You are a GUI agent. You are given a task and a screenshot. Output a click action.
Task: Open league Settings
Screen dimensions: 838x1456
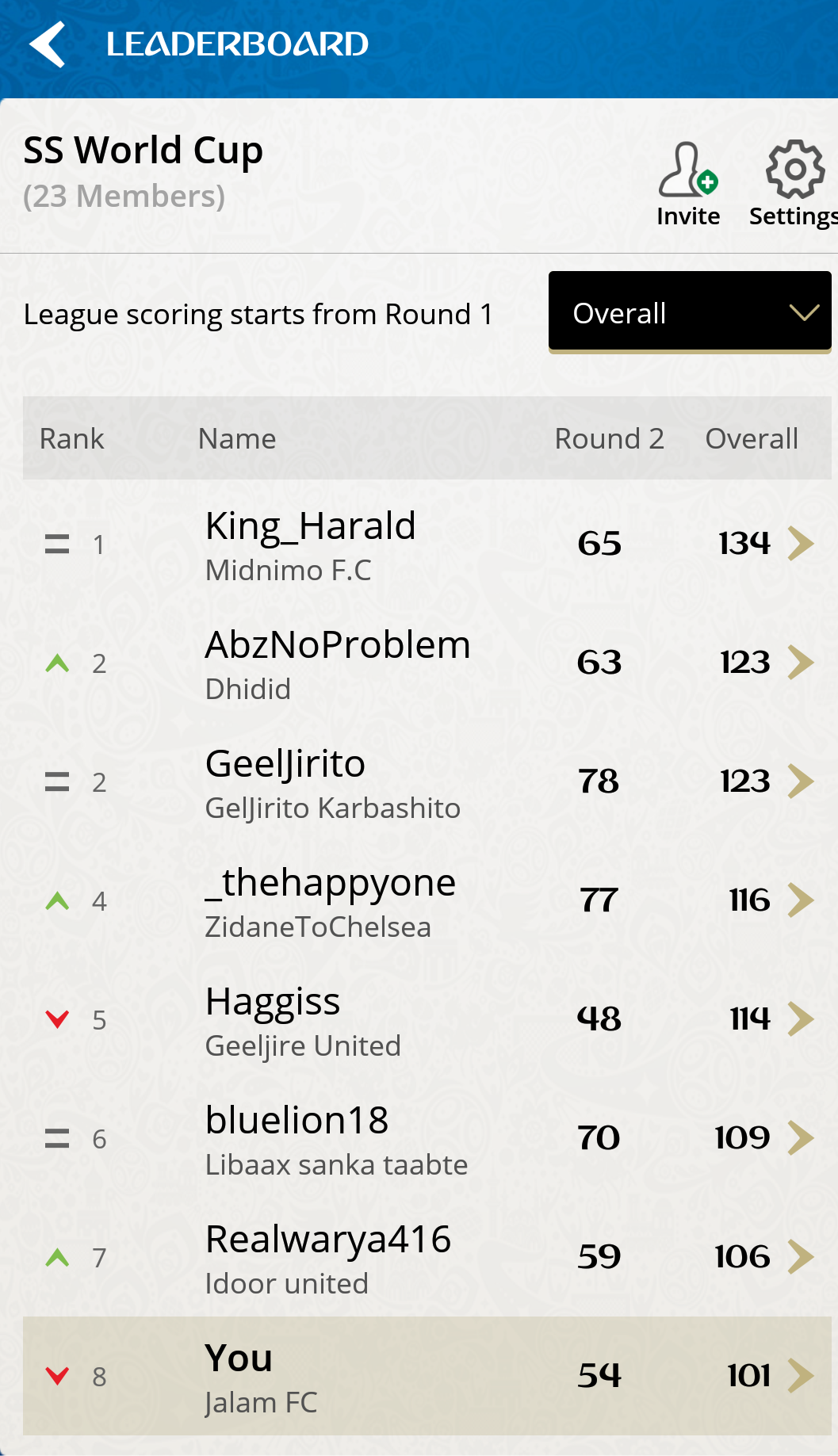(x=794, y=184)
